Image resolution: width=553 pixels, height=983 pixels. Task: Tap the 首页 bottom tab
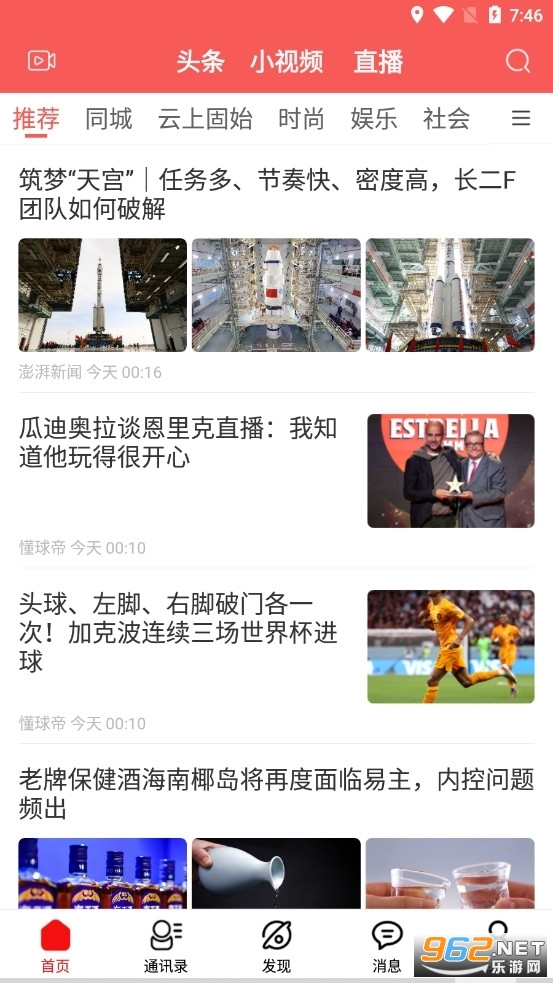click(55, 946)
